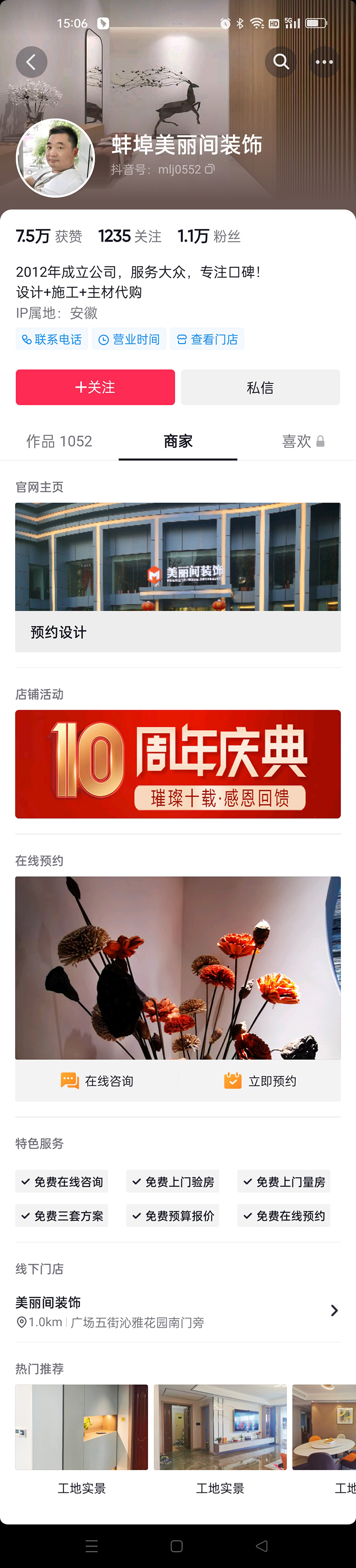Follow this account with +关注
356x1568 pixels.
pyautogui.click(x=95, y=387)
